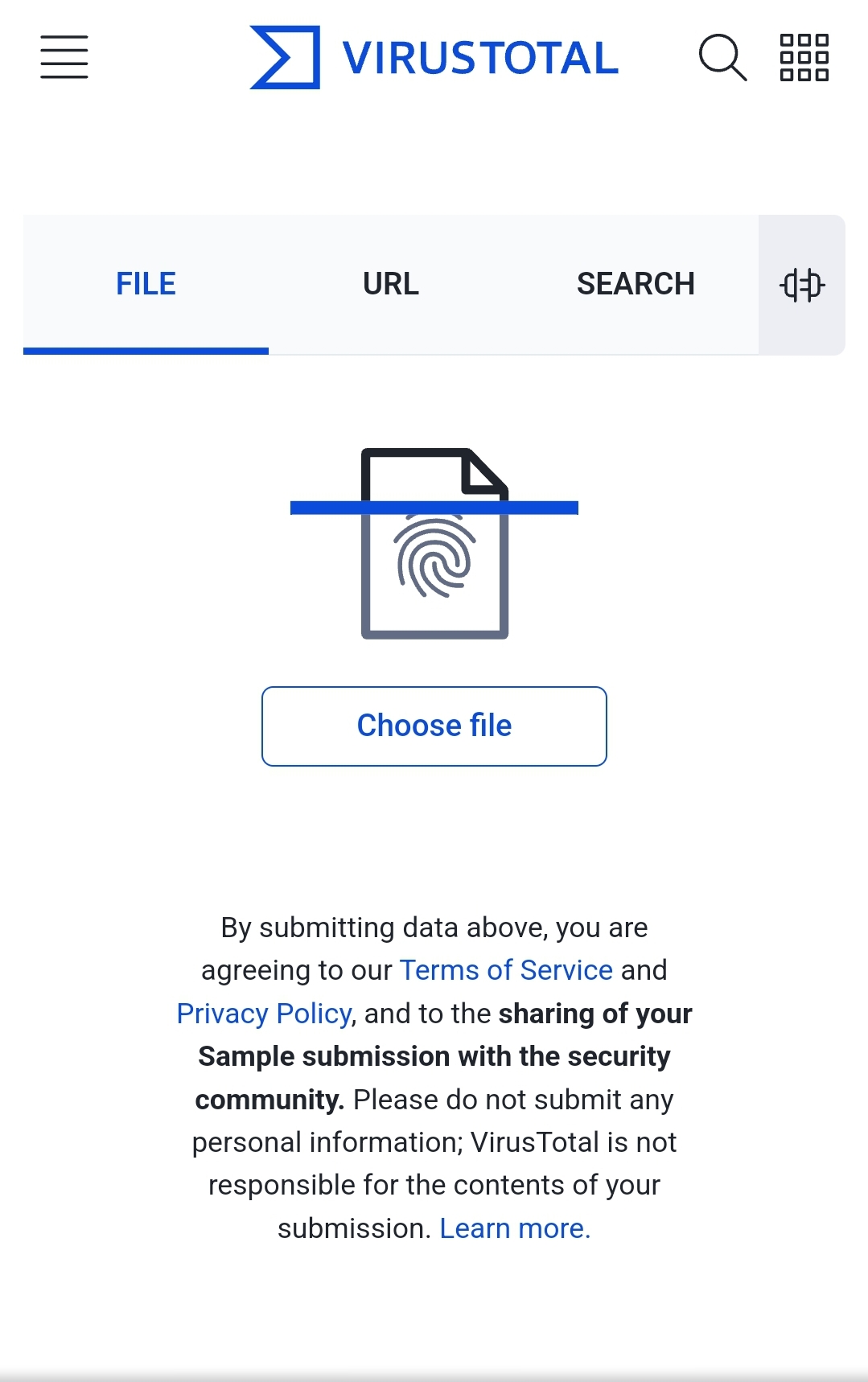
Task: Open the apps grid icon
Action: point(804,57)
